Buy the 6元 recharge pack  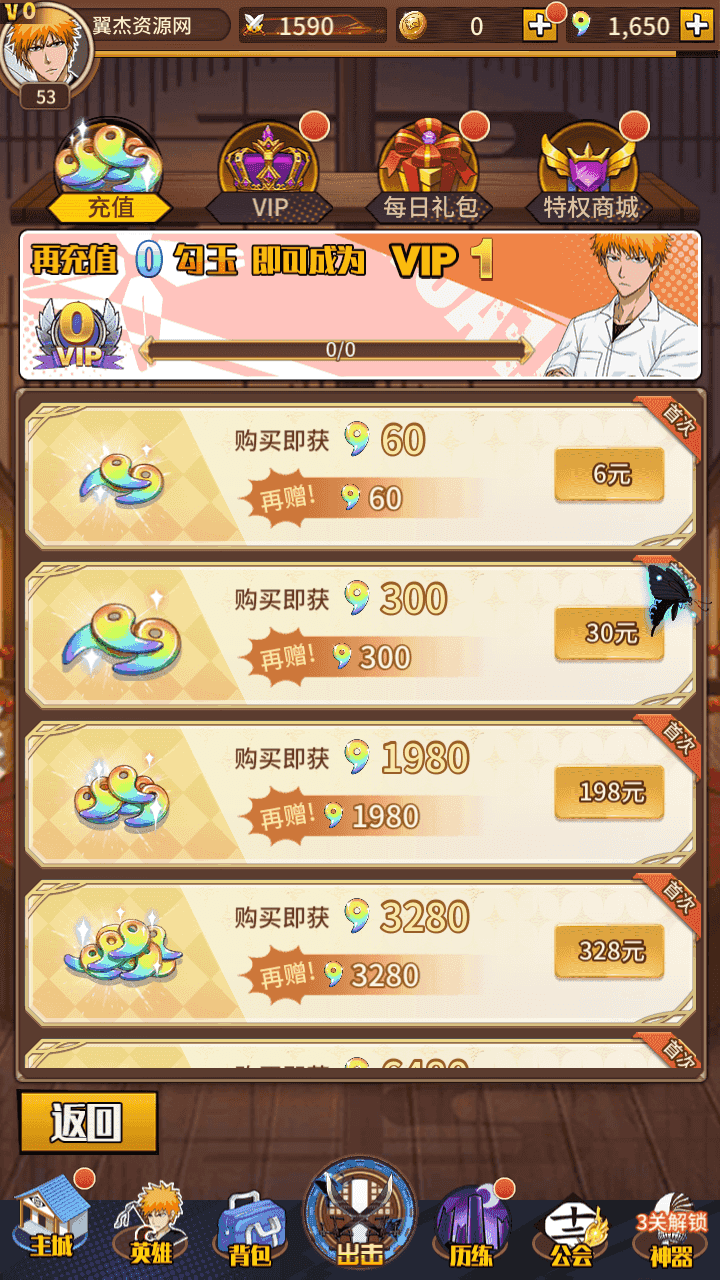tap(609, 474)
